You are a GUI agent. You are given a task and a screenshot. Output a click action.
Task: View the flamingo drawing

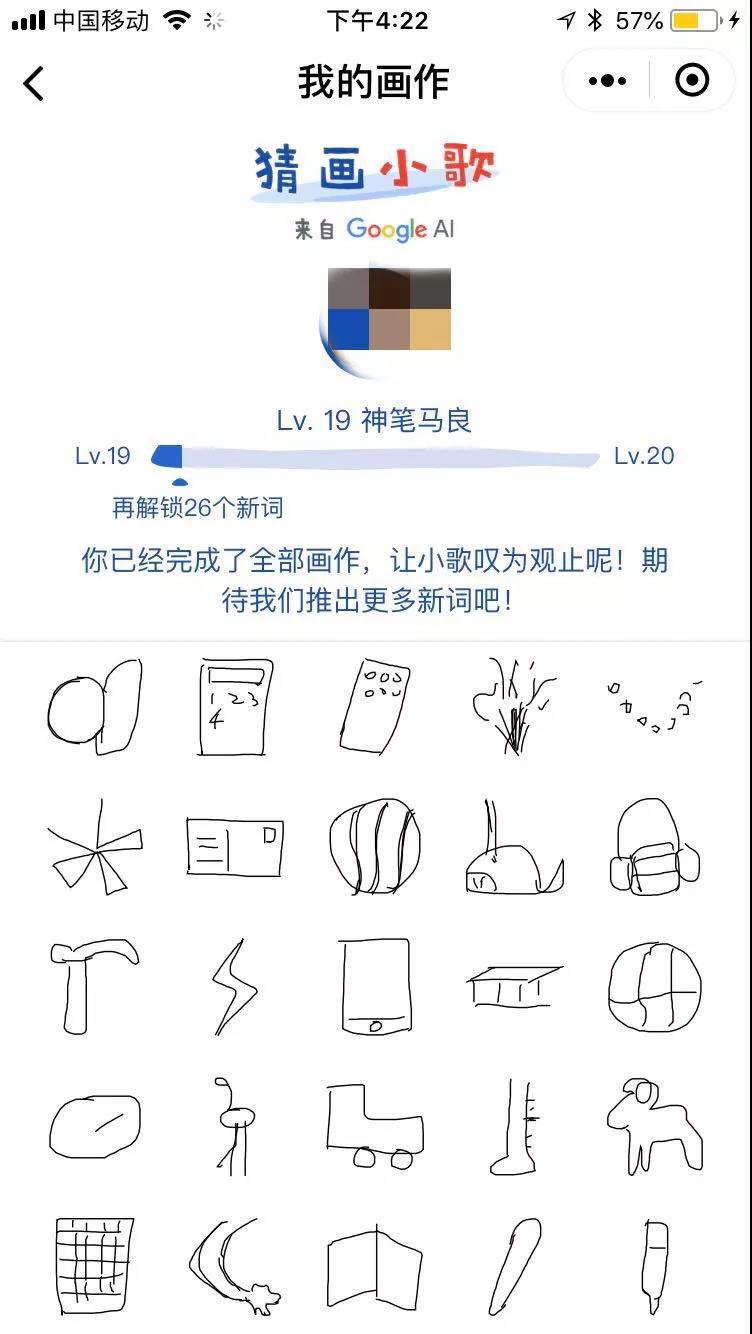click(x=232, y=1125)
